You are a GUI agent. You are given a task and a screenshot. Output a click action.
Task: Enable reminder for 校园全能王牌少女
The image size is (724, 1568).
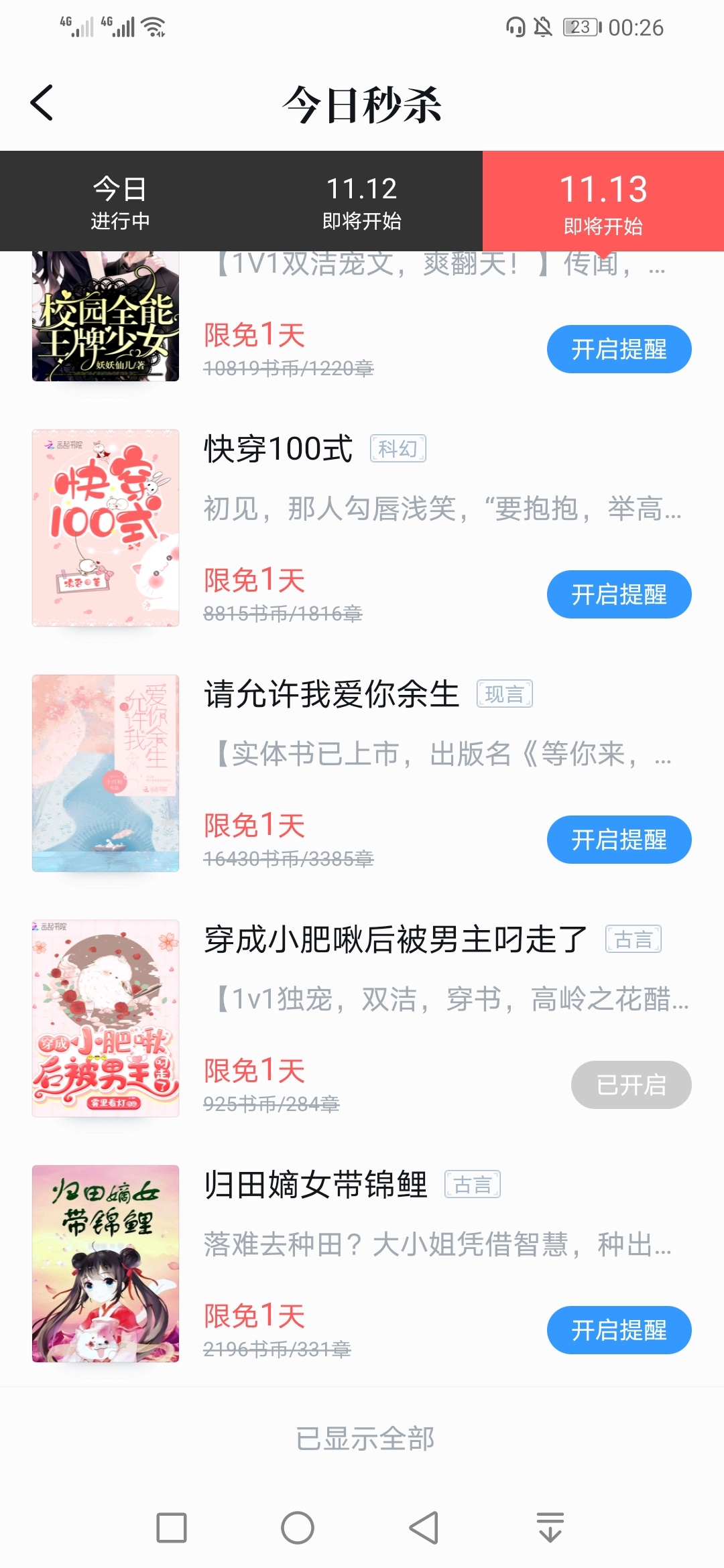[619, 349]
